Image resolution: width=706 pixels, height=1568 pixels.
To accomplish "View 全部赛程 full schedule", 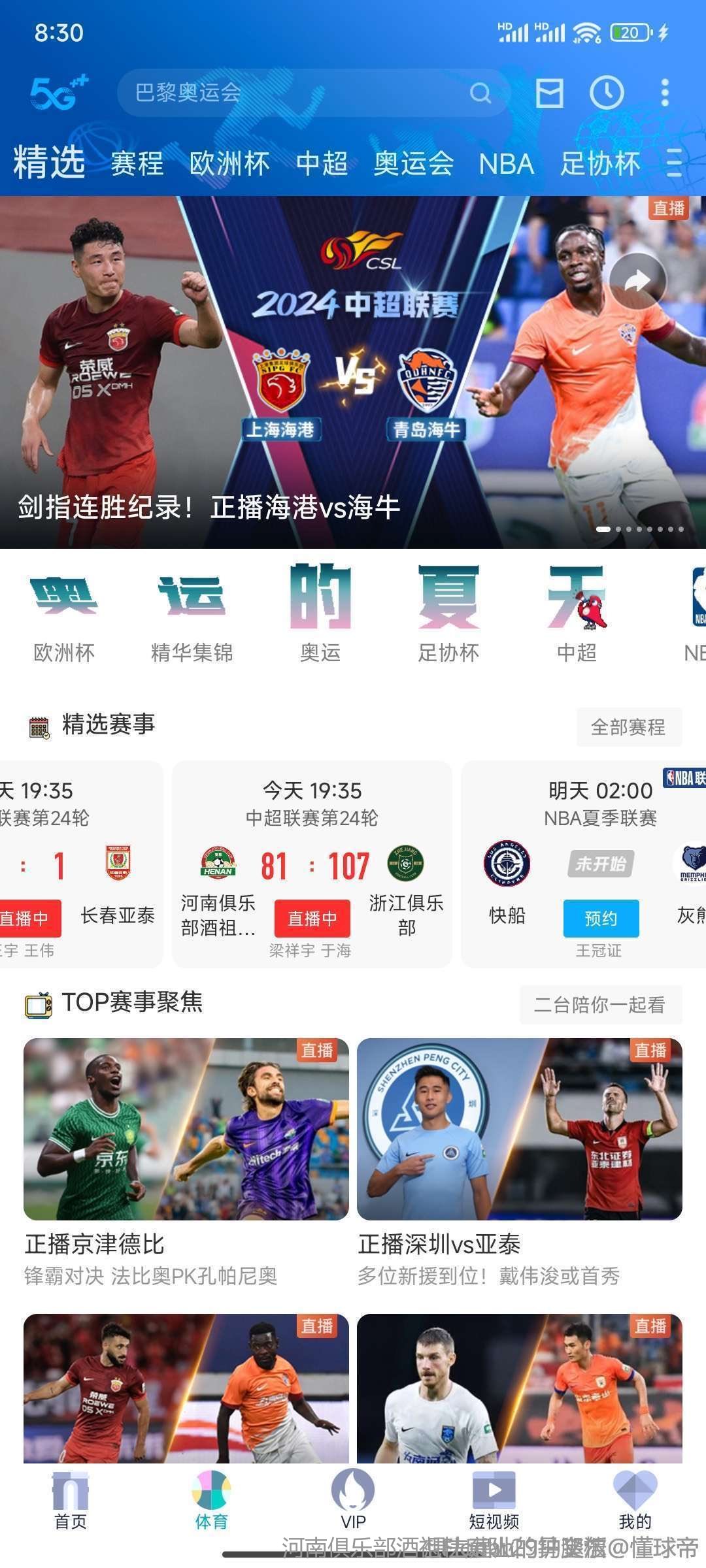I will coord(628,727).
